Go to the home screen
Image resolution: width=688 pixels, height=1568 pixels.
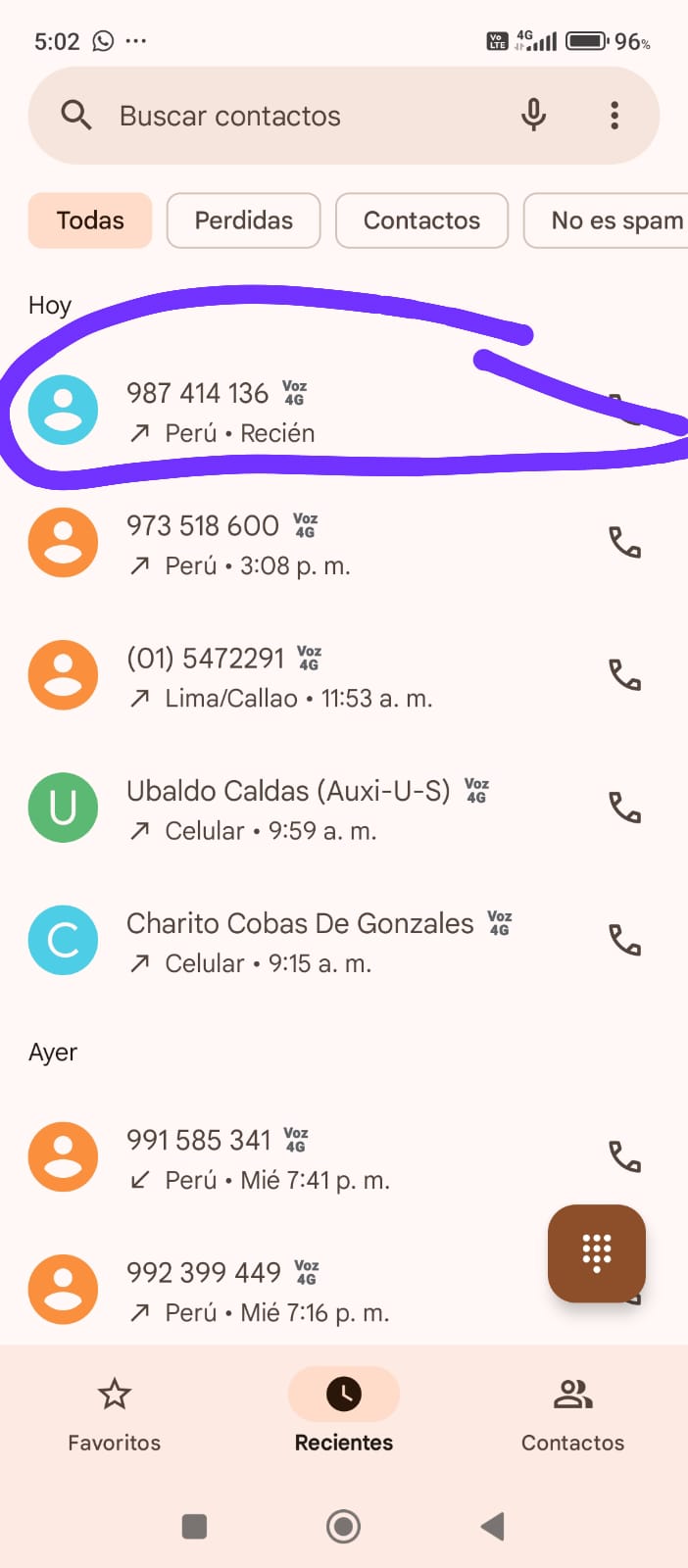(343, 1526)
